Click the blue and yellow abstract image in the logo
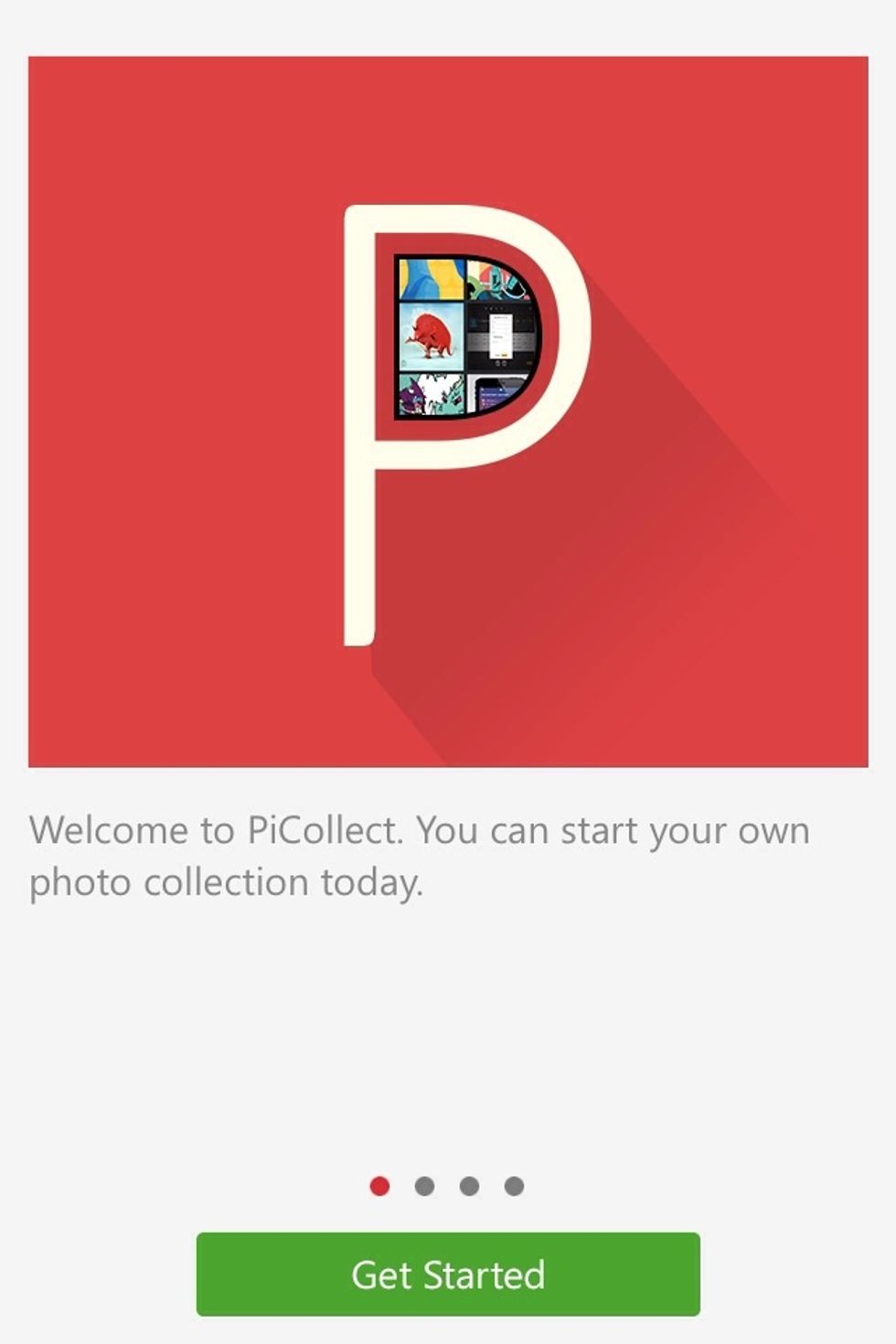896x1344 pixels. (430, 279)
